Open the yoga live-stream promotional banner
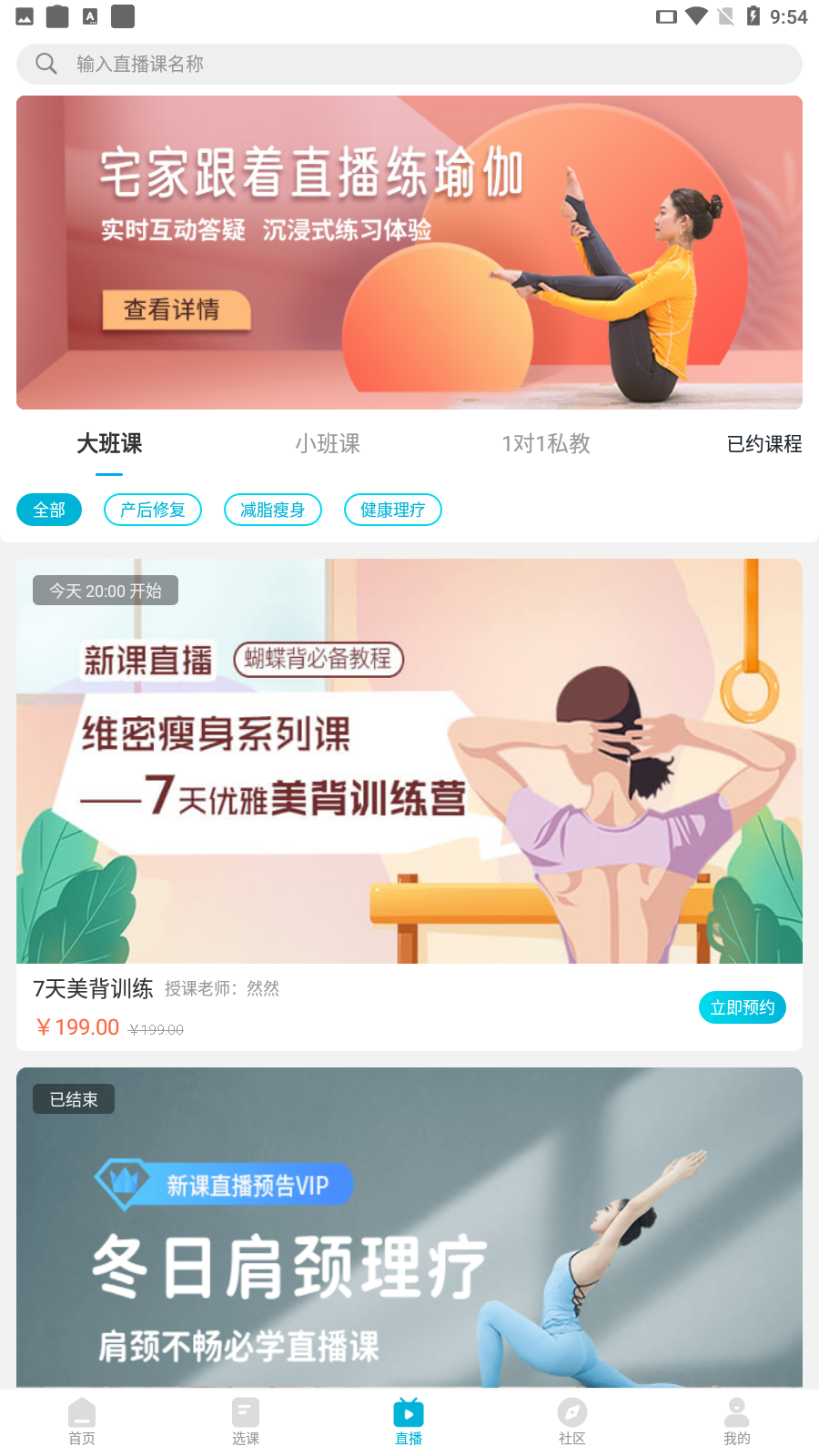Image resolution: width=819 pixels, height=1456 pixels. coord(409,252)
